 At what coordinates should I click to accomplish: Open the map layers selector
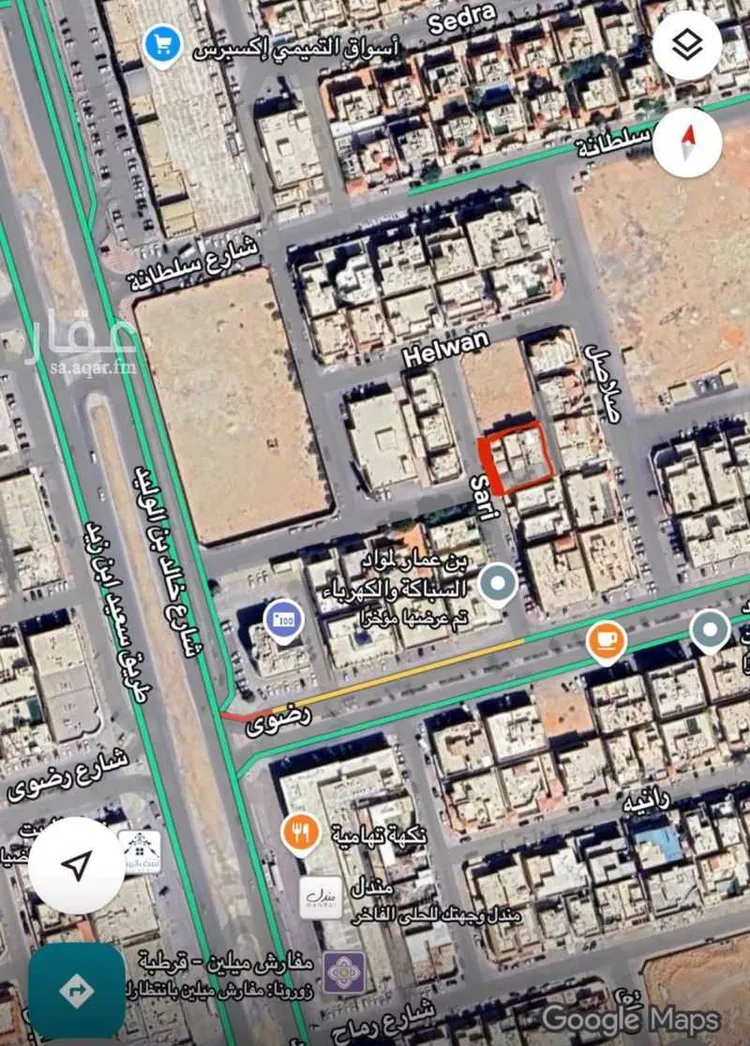click(687, 45)
